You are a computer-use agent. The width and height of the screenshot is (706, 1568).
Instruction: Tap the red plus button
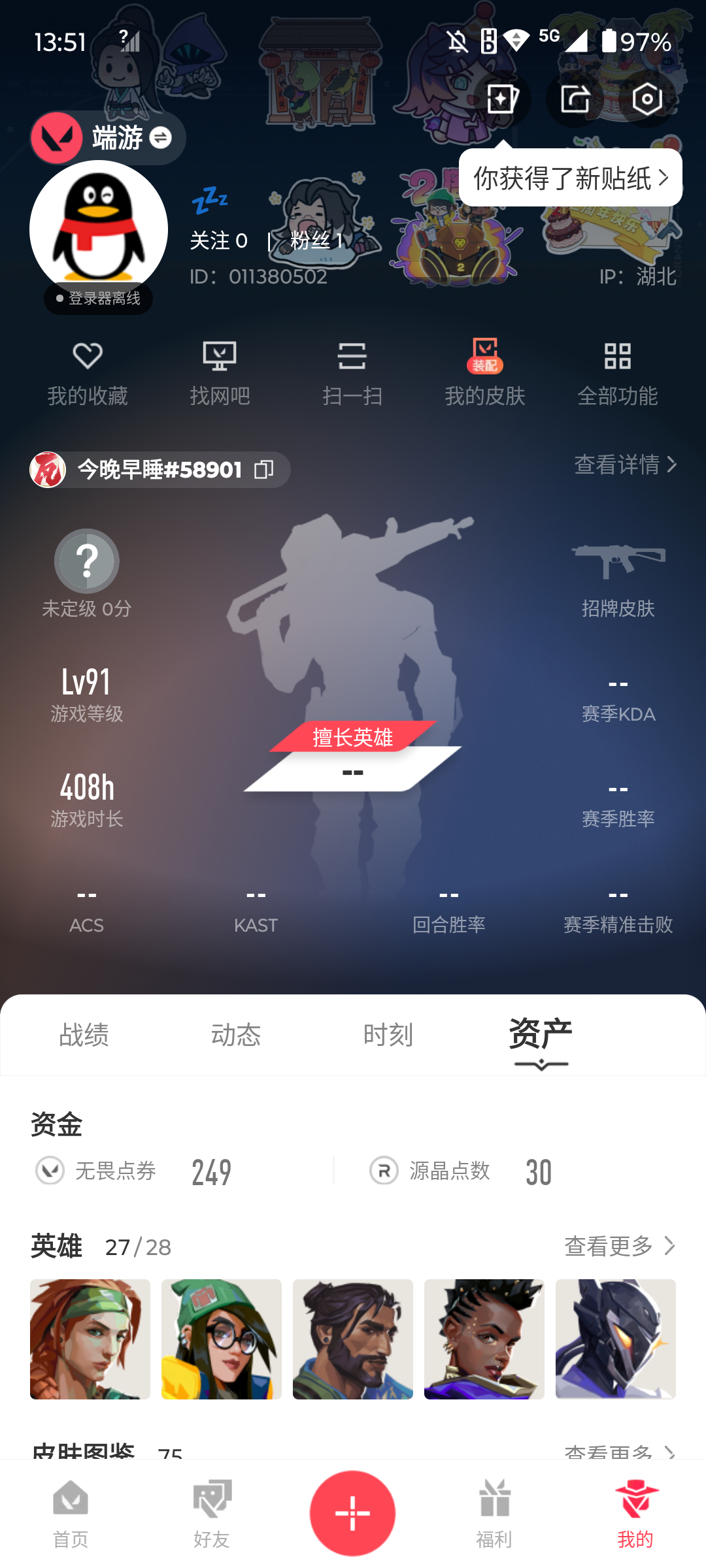point(352,1512)
